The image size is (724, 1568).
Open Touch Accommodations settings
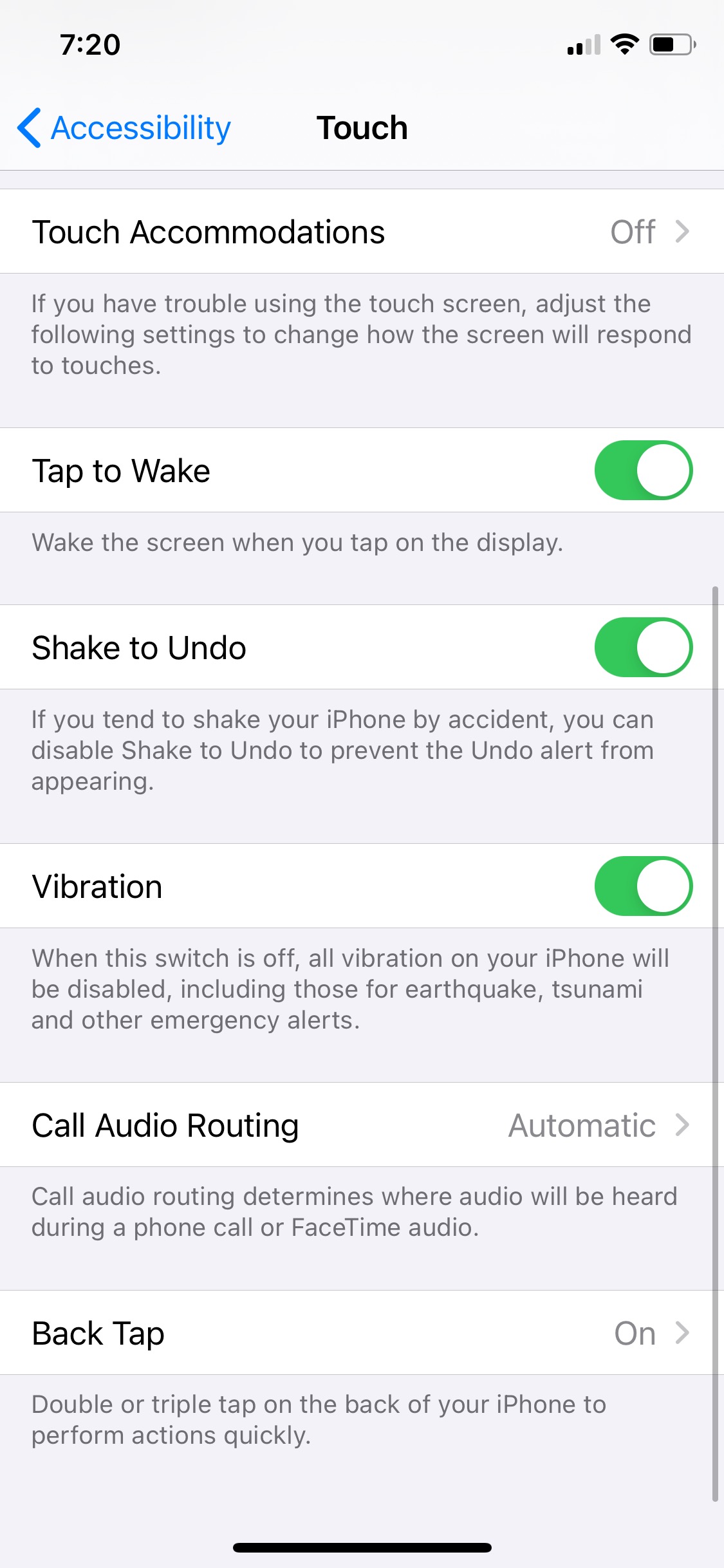(x=362, y=232)
